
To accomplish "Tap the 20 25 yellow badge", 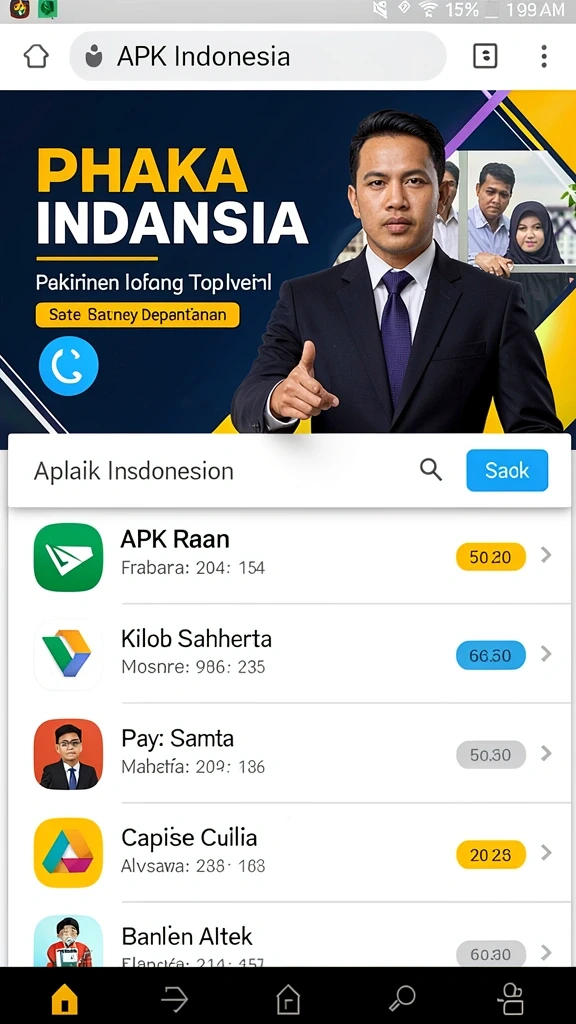I will click(x=490, y=854).
